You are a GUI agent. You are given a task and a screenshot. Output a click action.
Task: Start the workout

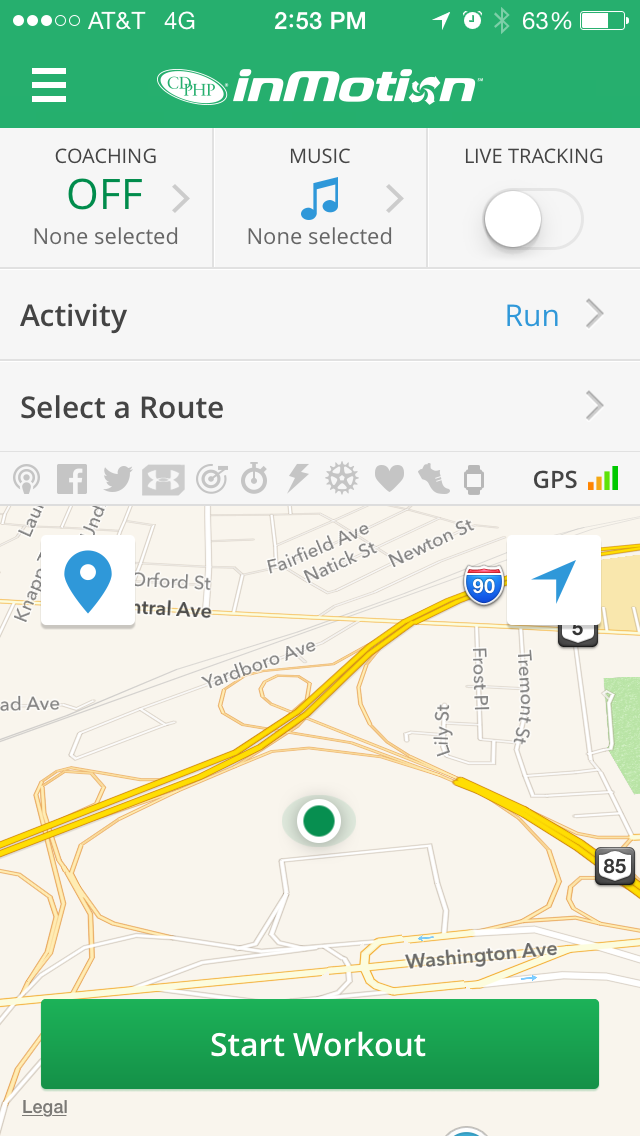pyautogui.click(x=320, y=1044)
